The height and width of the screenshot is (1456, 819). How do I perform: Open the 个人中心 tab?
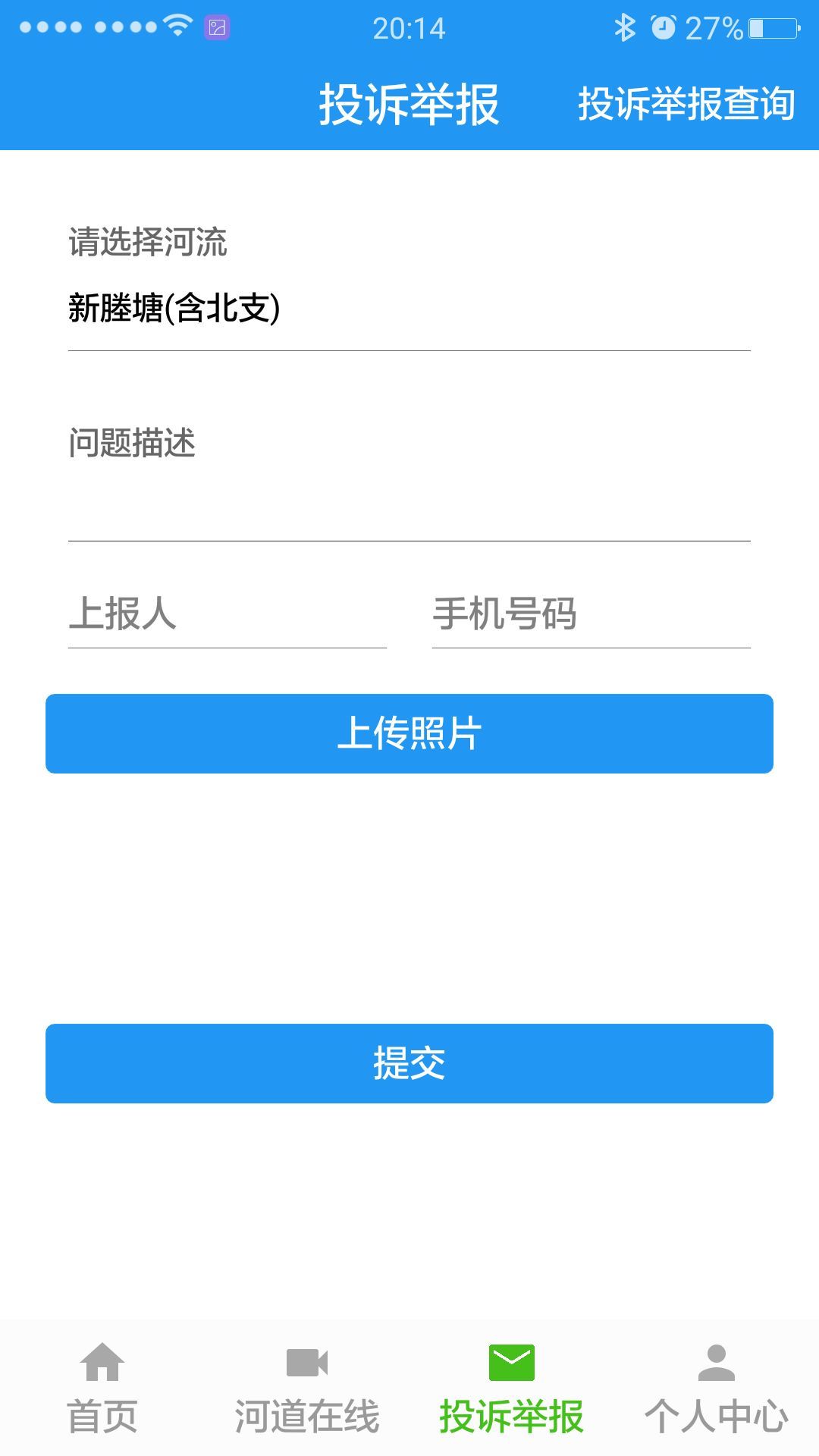tap(717, 1388)
